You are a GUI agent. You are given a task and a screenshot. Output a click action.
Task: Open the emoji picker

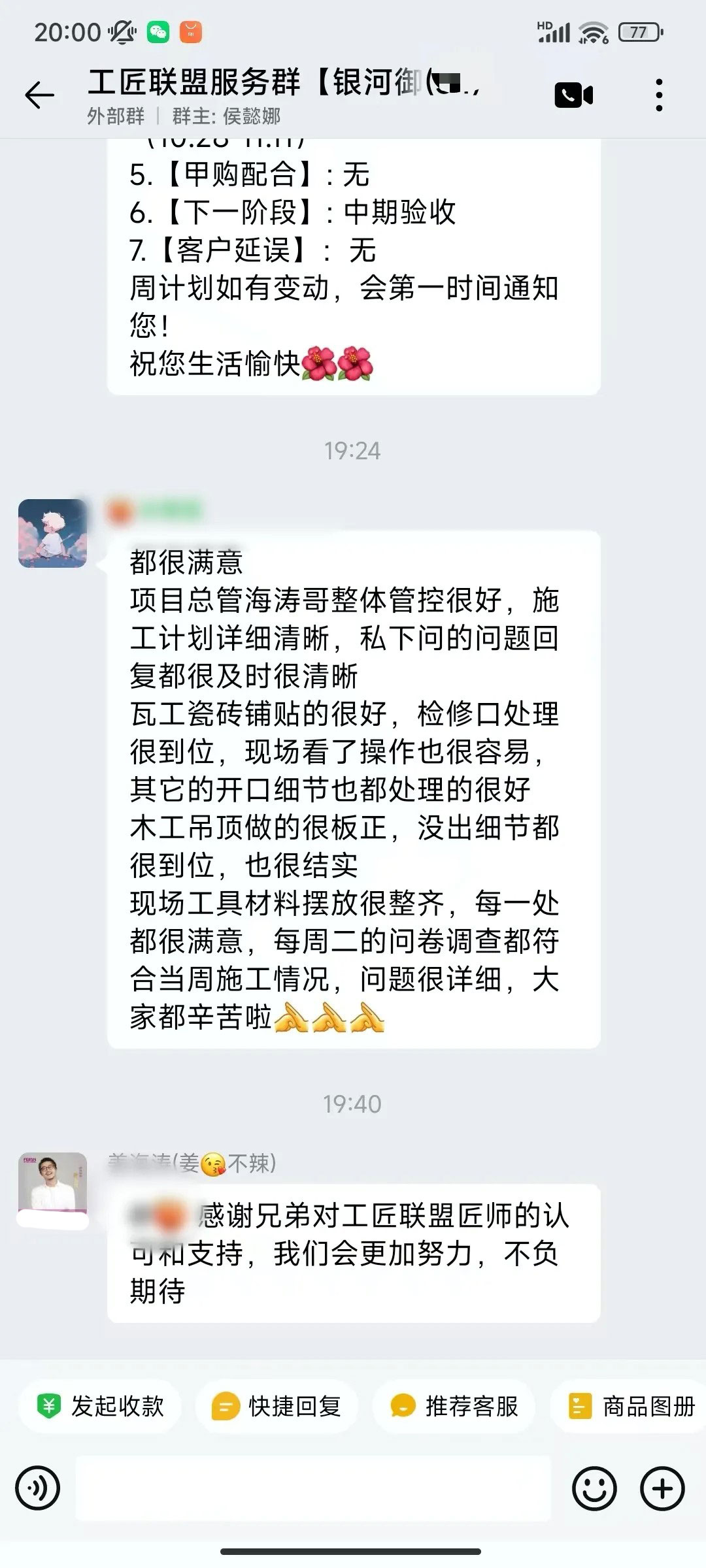pyautogui.click(x=594, y=1489)
